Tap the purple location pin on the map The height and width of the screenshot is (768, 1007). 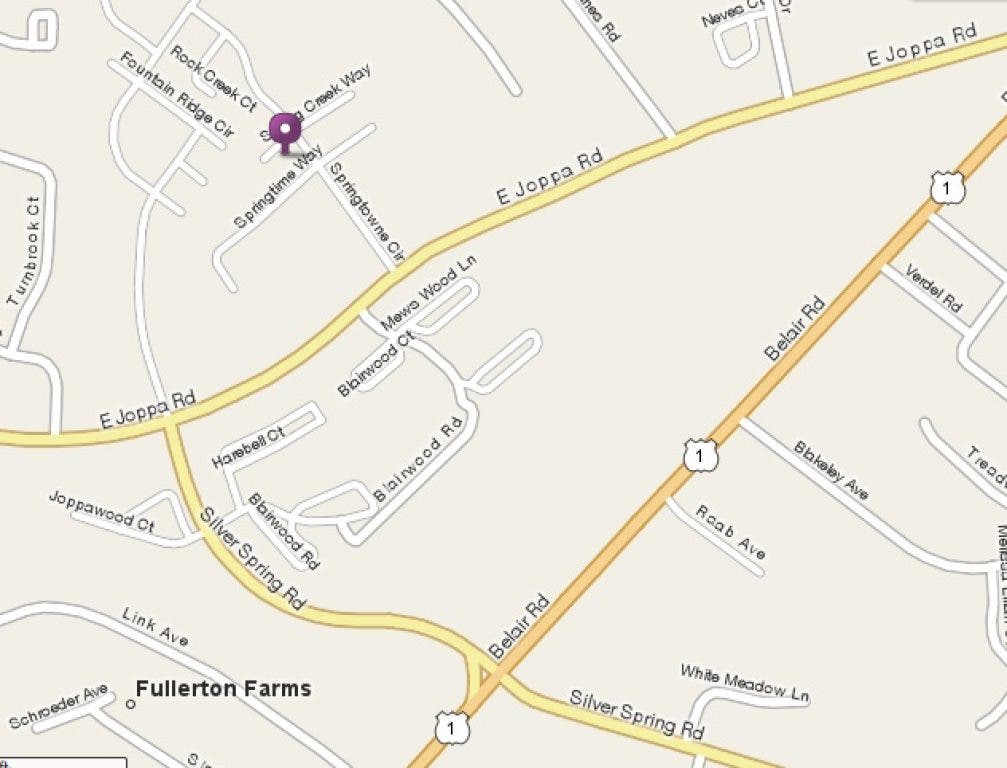click(x=285, y=130)
